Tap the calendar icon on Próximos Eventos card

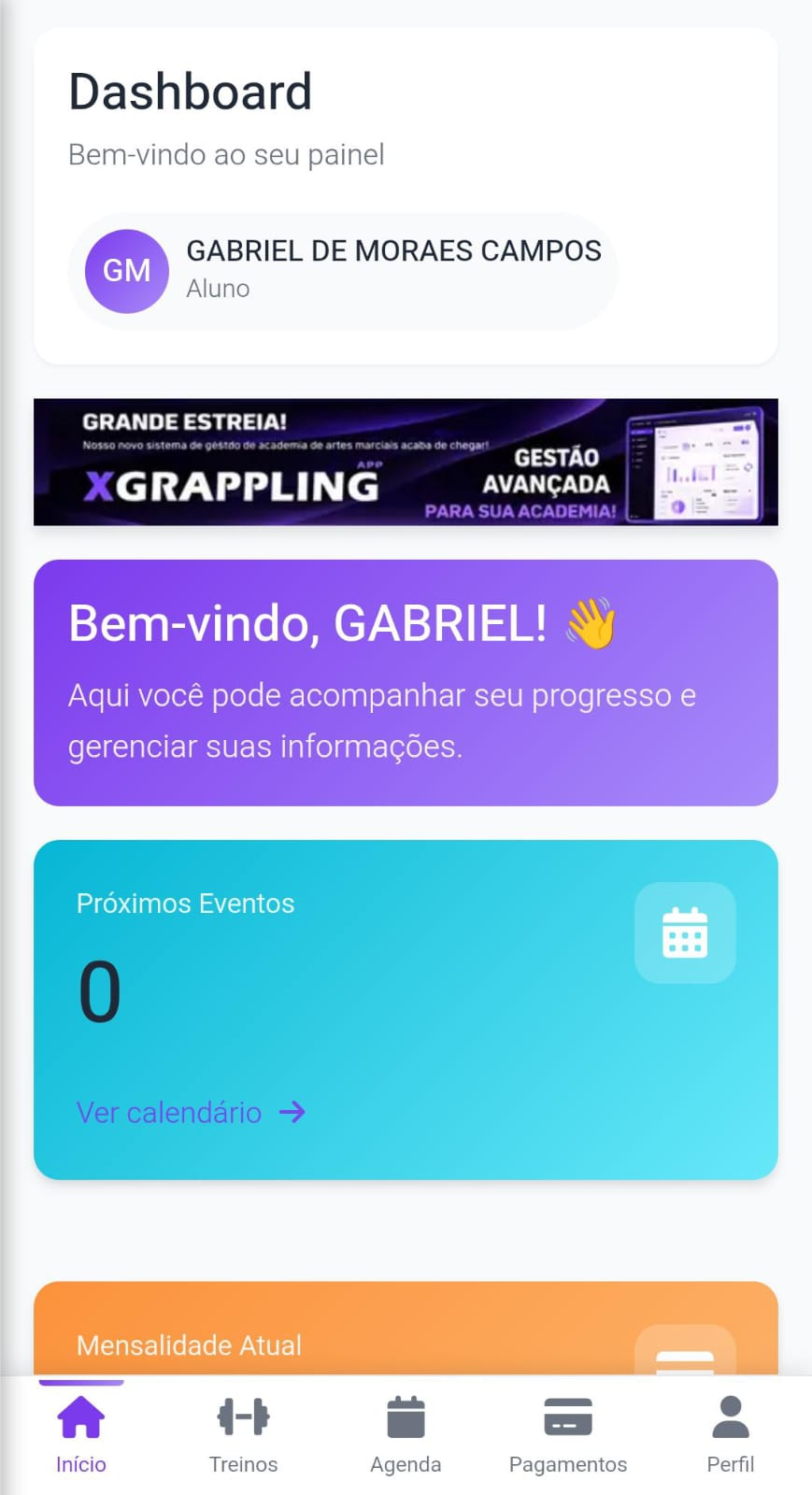point(685,933)
